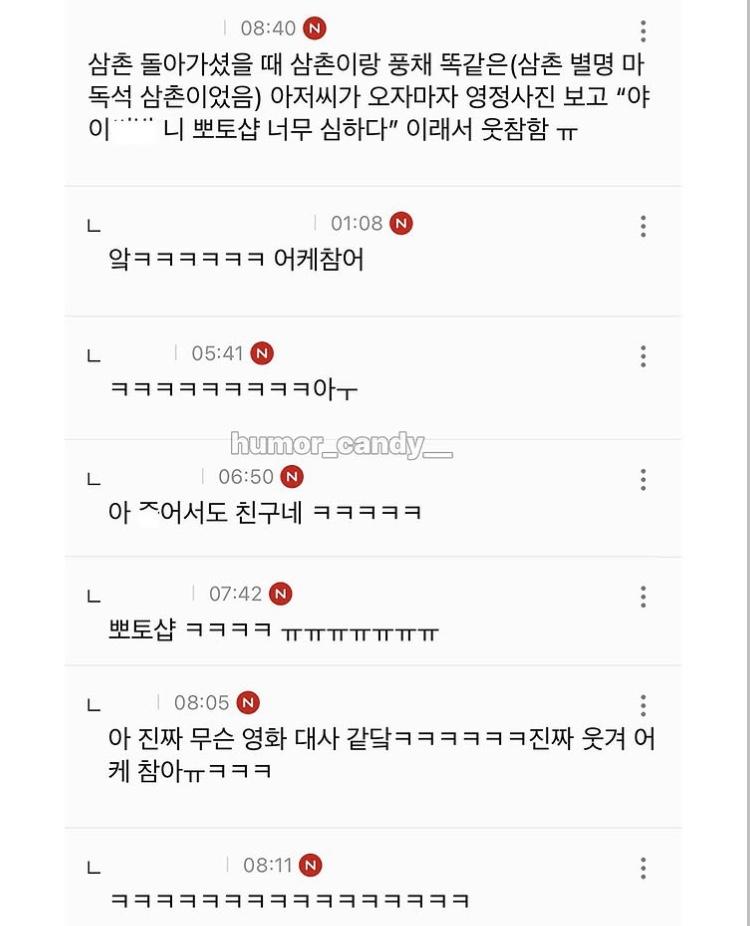Viewport: 750px width, 926px height.
Task: Open more options on the 08:11 reply
Action: tap(643, 867)
